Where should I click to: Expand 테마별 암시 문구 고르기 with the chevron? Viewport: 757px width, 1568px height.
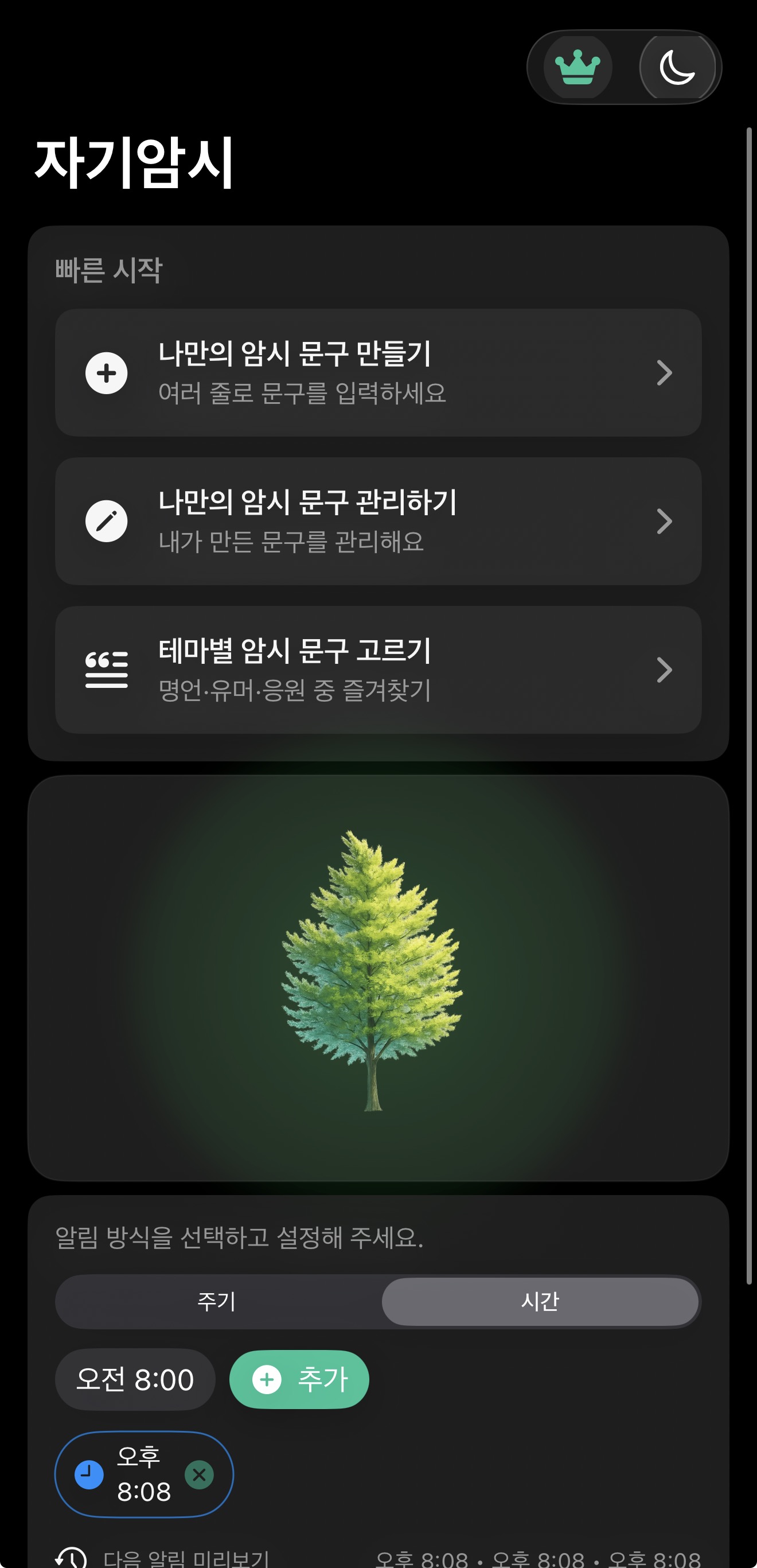pos(664,670)
